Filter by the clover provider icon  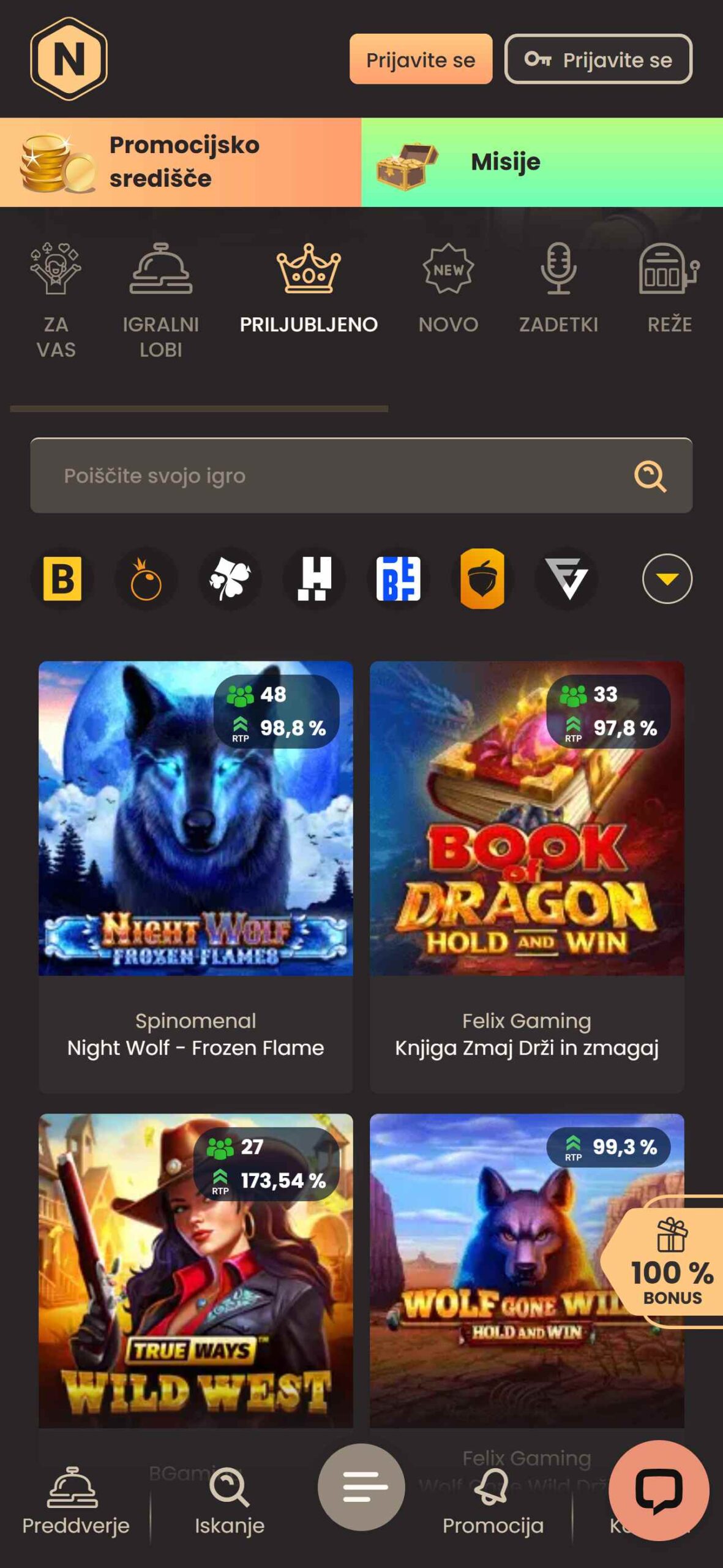pos(230,578)
